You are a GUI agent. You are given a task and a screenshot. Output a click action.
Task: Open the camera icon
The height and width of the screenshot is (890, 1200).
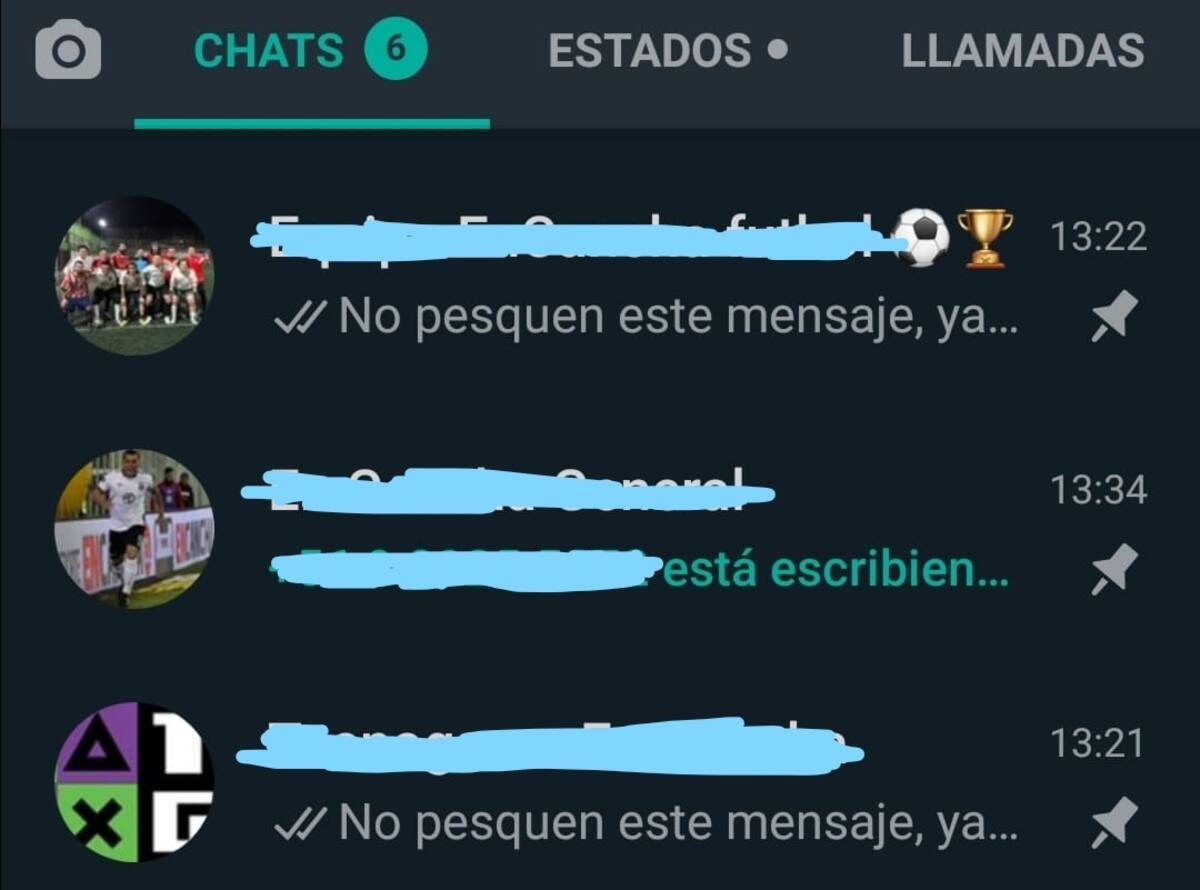pyautogui.click(x=68, y=51)
